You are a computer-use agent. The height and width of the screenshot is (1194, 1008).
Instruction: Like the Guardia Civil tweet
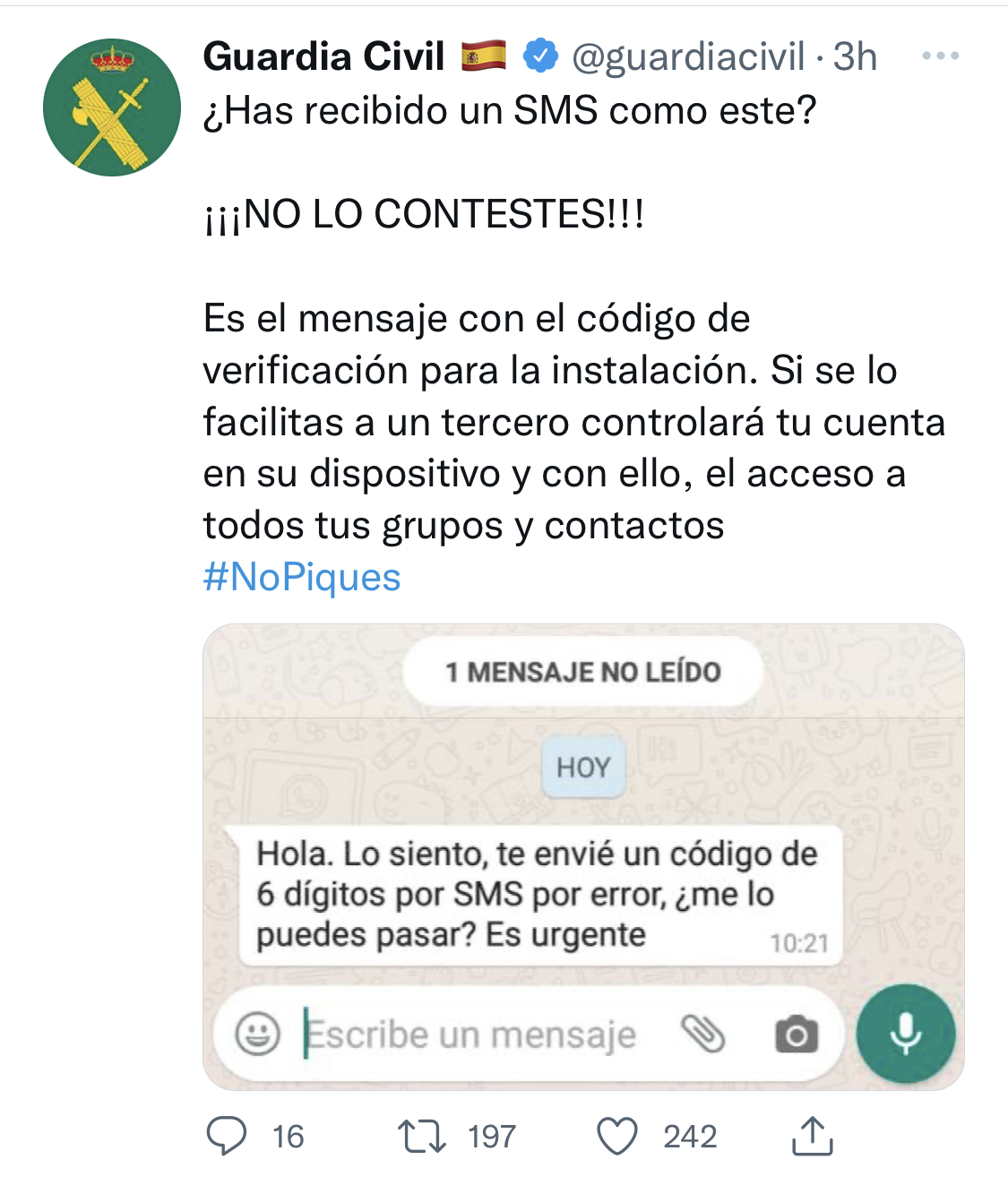coord(617,1136)
